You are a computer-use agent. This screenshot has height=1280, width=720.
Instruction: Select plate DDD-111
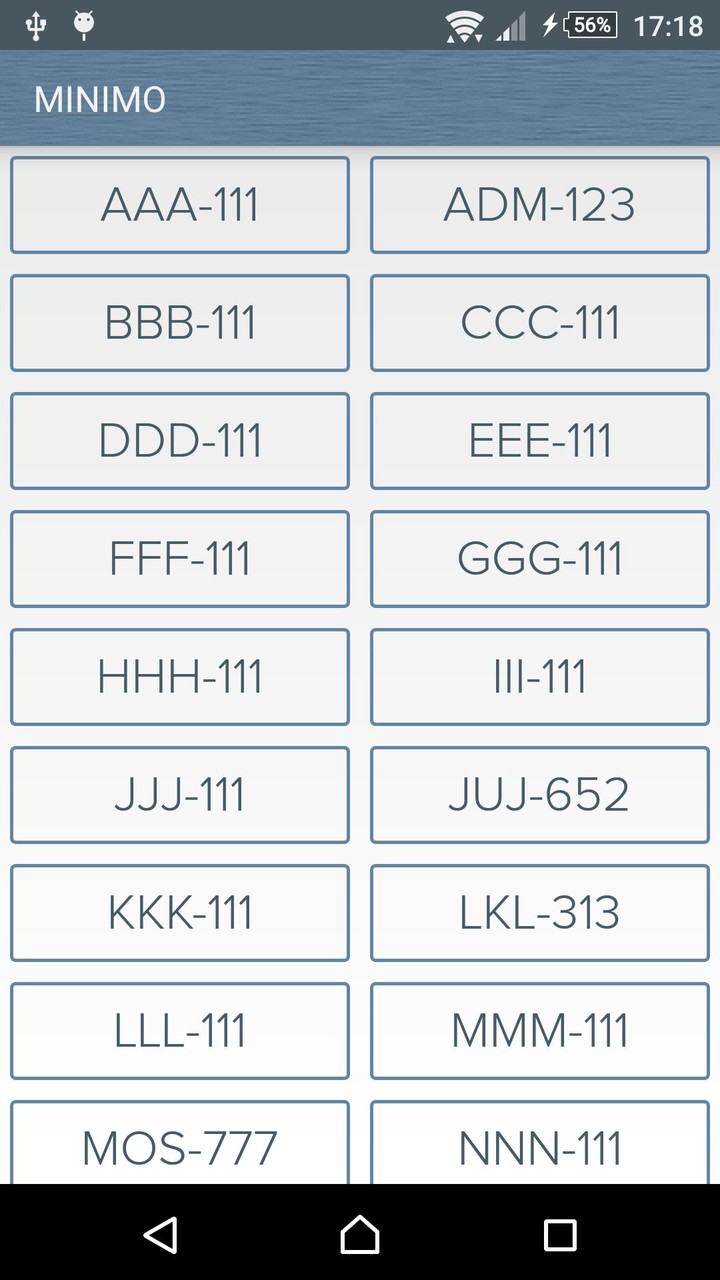[x=180, y=441]
